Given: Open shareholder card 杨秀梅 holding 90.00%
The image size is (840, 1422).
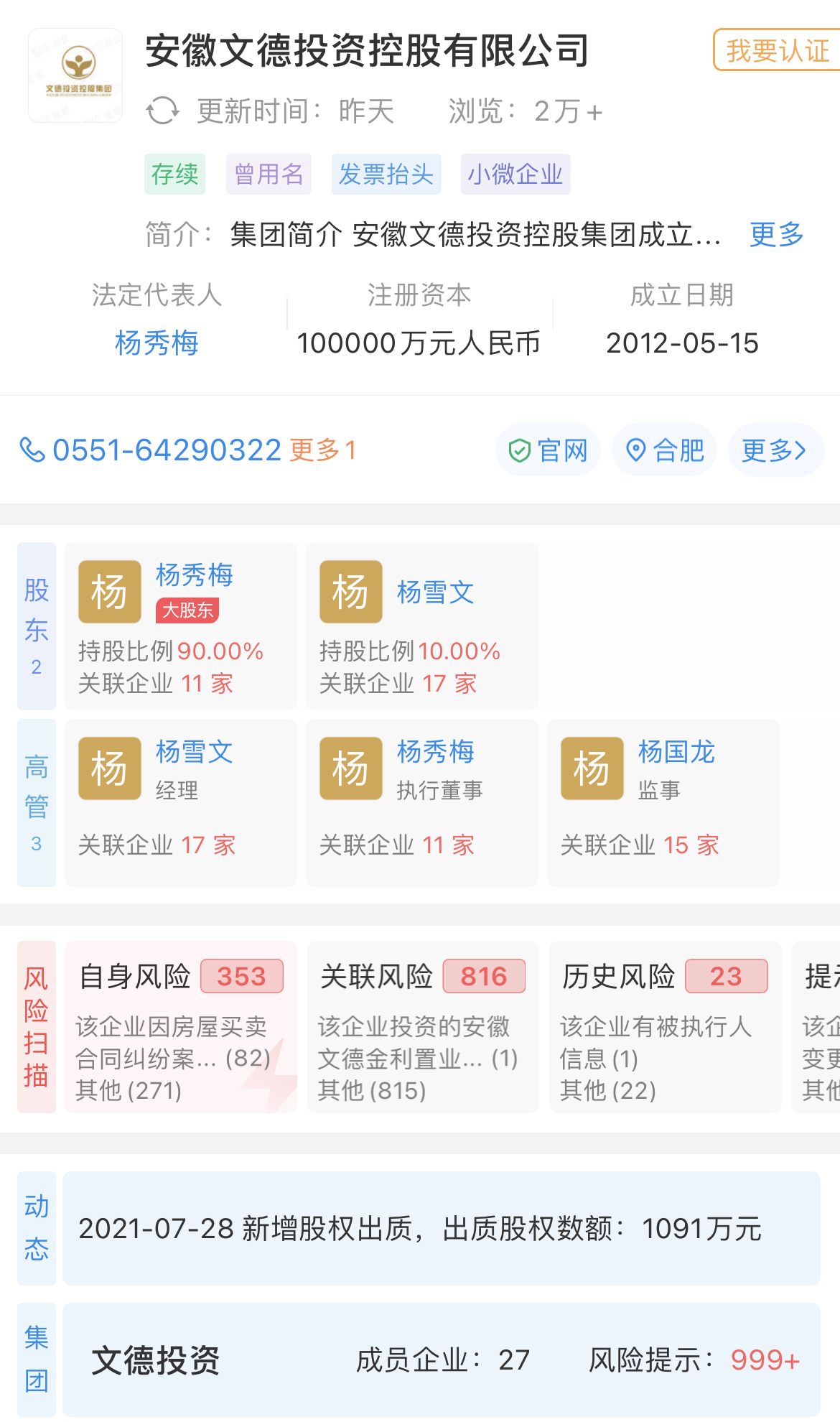Looking at the screenshot, I should coord(181,626).
